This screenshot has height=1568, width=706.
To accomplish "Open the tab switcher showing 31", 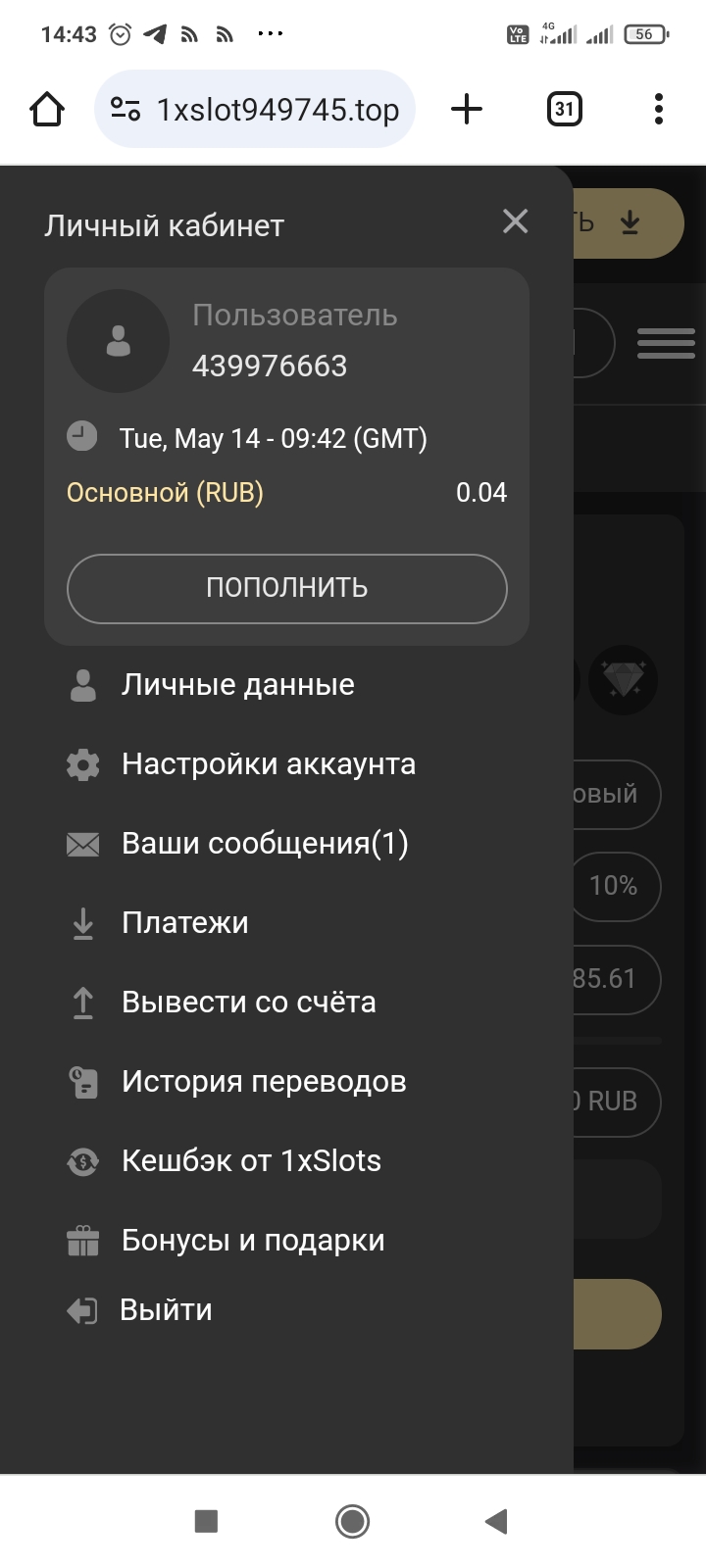I will pos(564,109).
